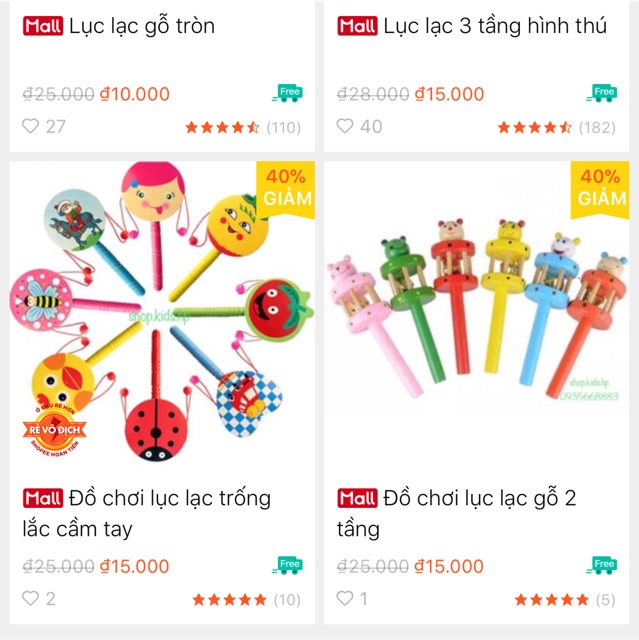Open the Lục lạc gỗ tròn product
This screenshot has height=640, width=639.
(142, 27)
